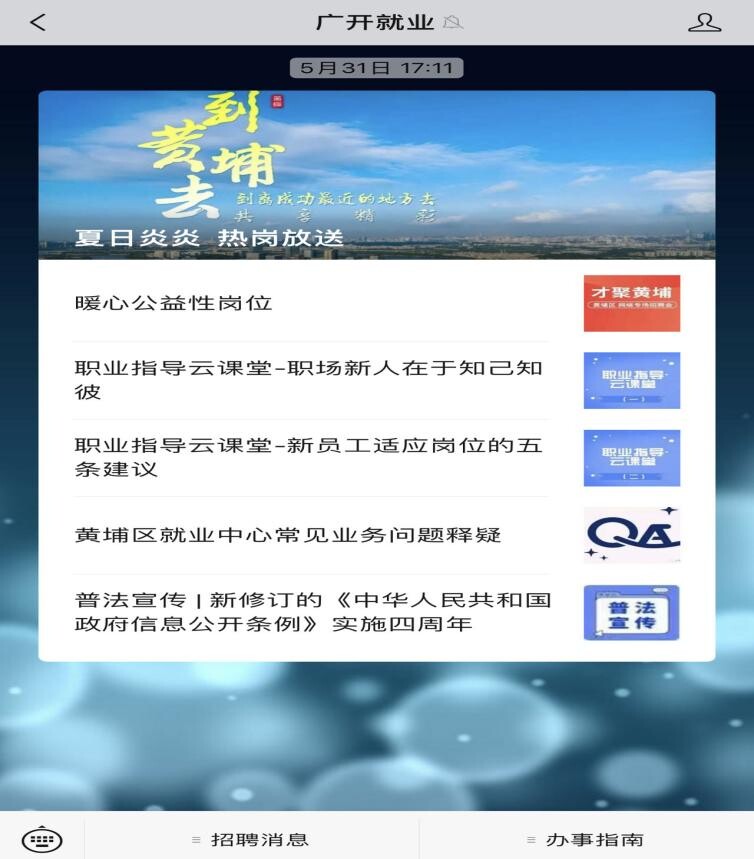This screenshot has width=754, height=859.
Task: Switch to keyboard input mode
Action: 41,838
